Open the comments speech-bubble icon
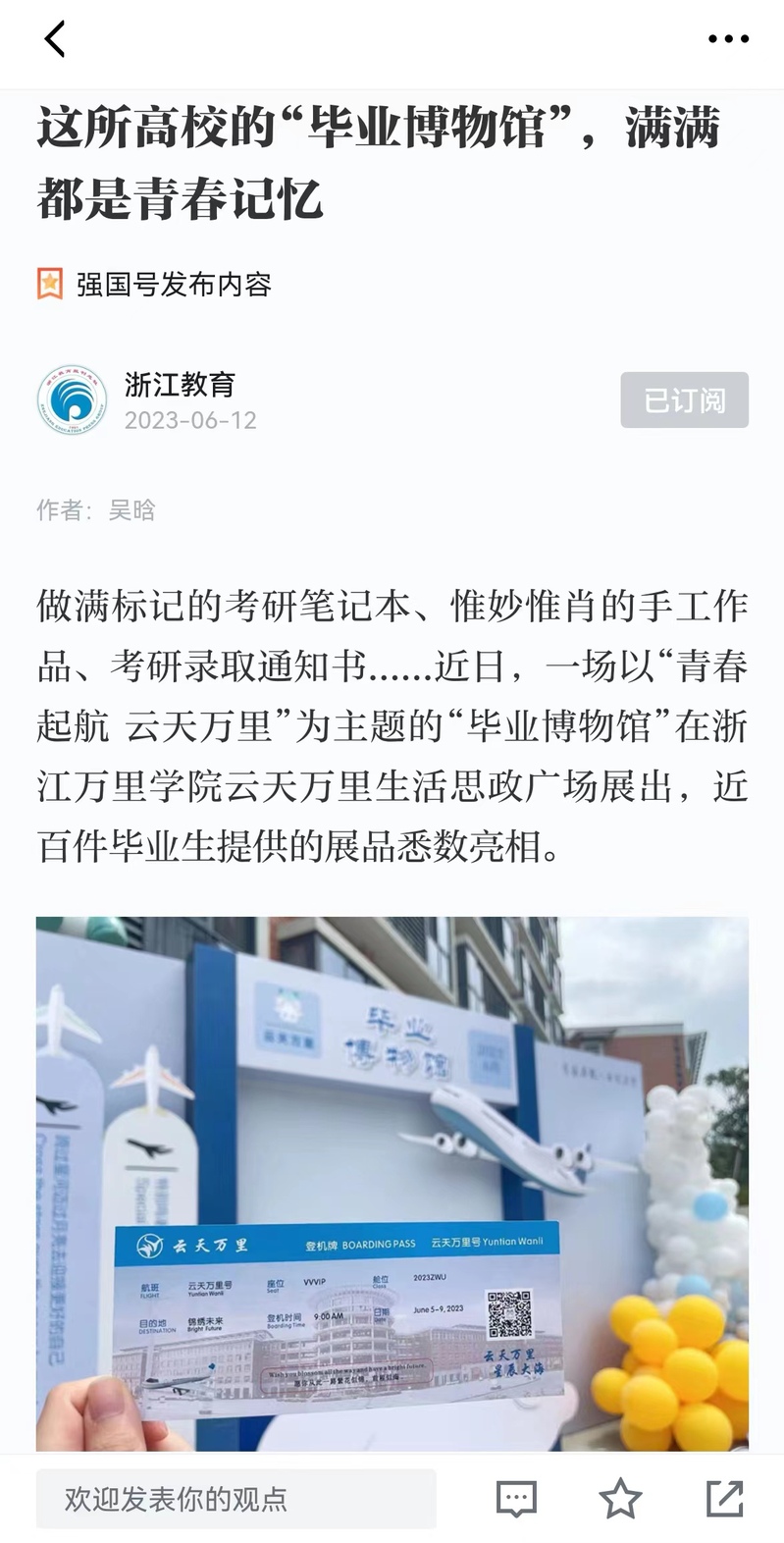The height and width of the screenshot is (1543, 784). 516,1499
